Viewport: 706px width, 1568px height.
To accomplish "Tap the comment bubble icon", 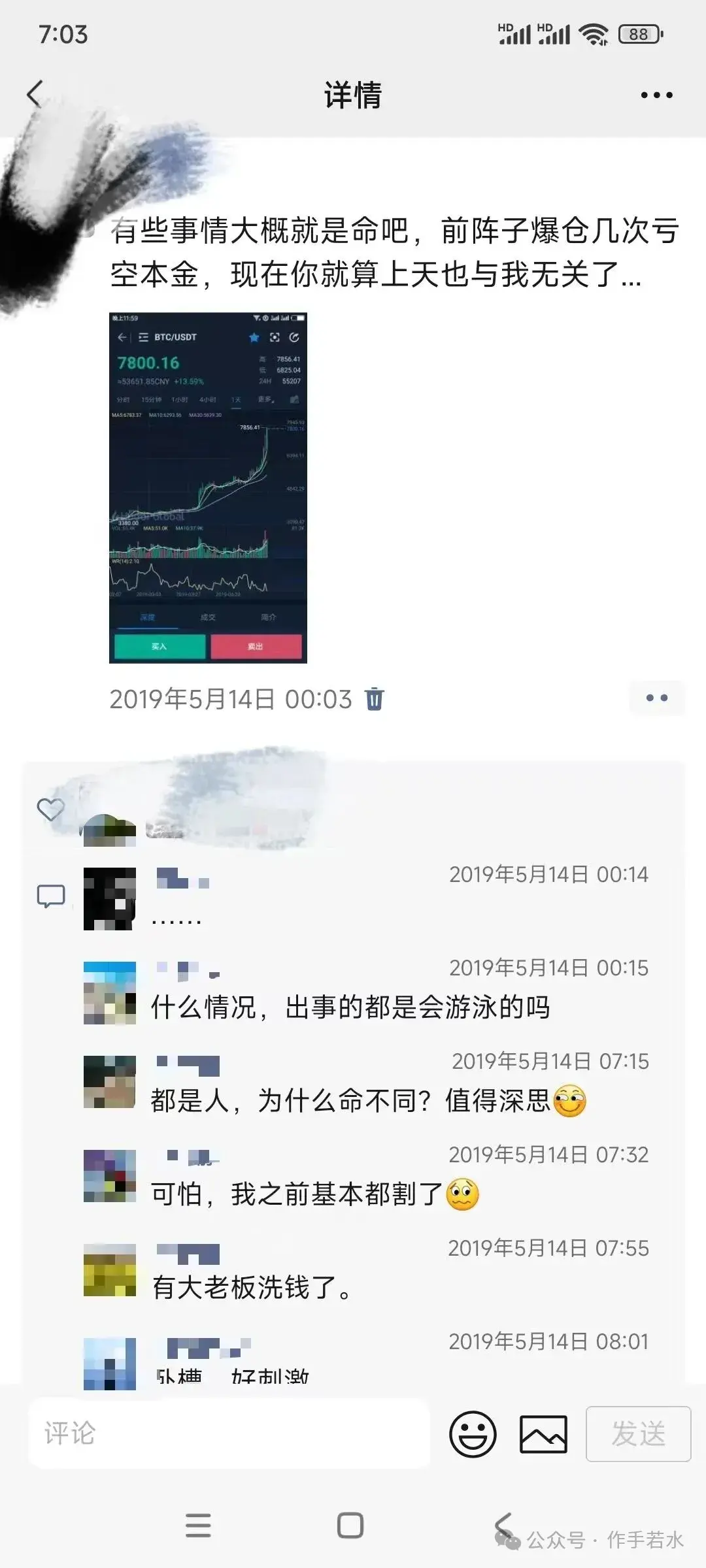I will click(x=51, y=895).
